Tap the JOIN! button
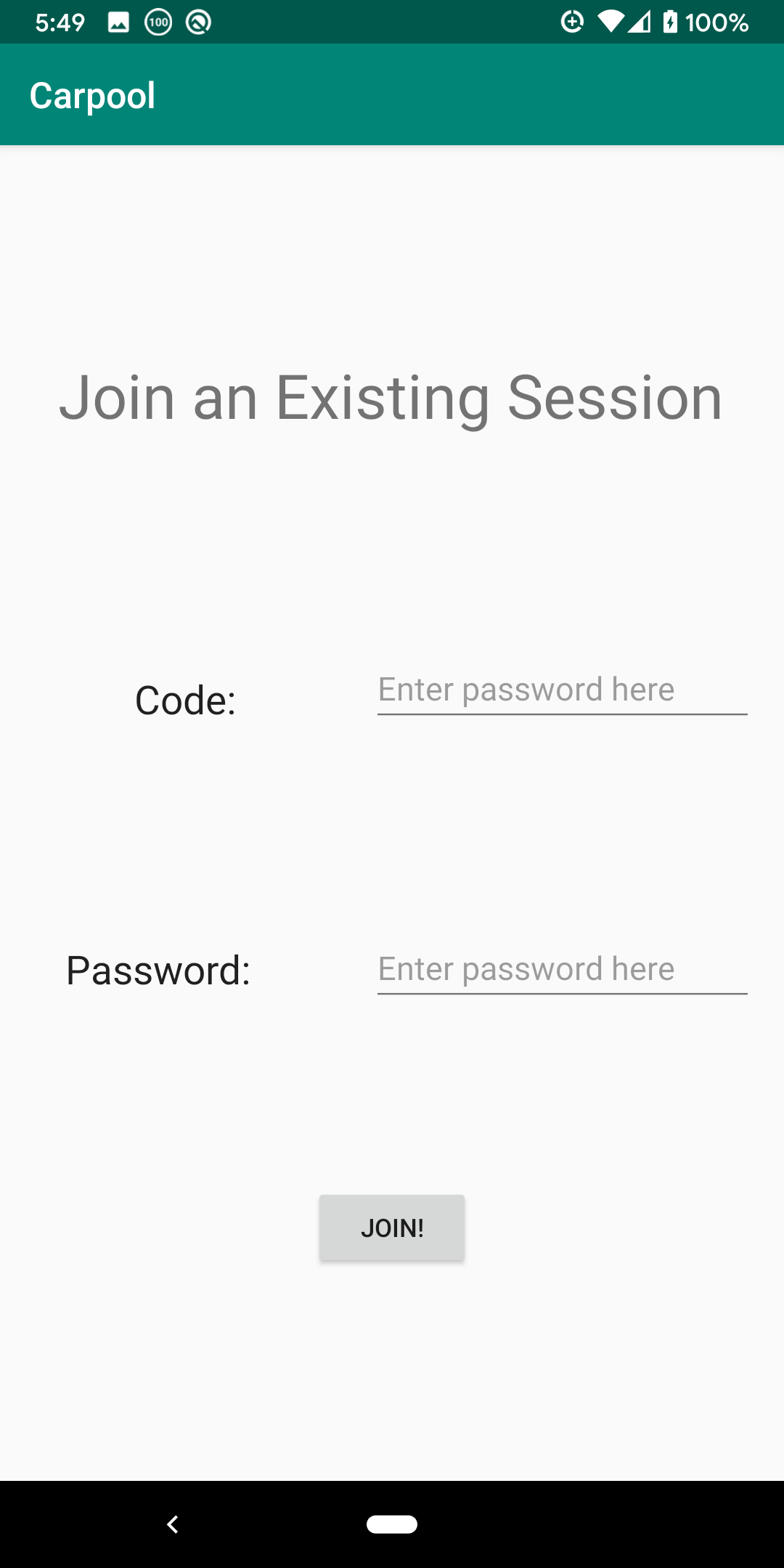The image size is (784, 1568). click(x=392, y=1228)
